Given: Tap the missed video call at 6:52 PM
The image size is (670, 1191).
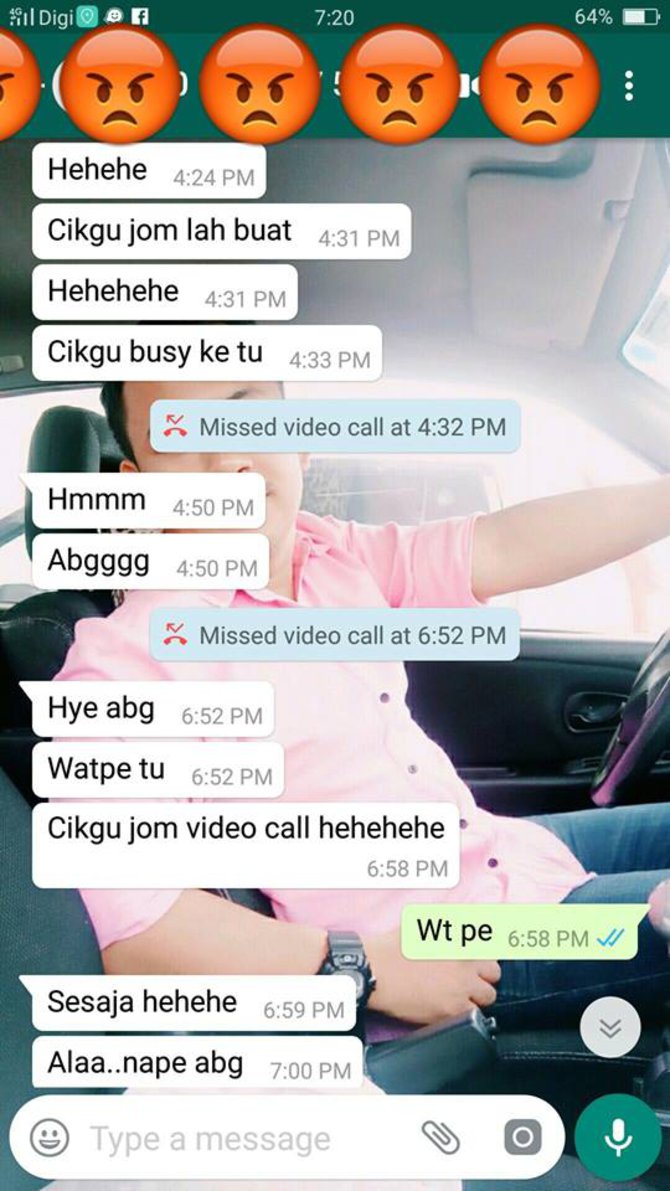Looking at the screenshot, I should (335, 635).
